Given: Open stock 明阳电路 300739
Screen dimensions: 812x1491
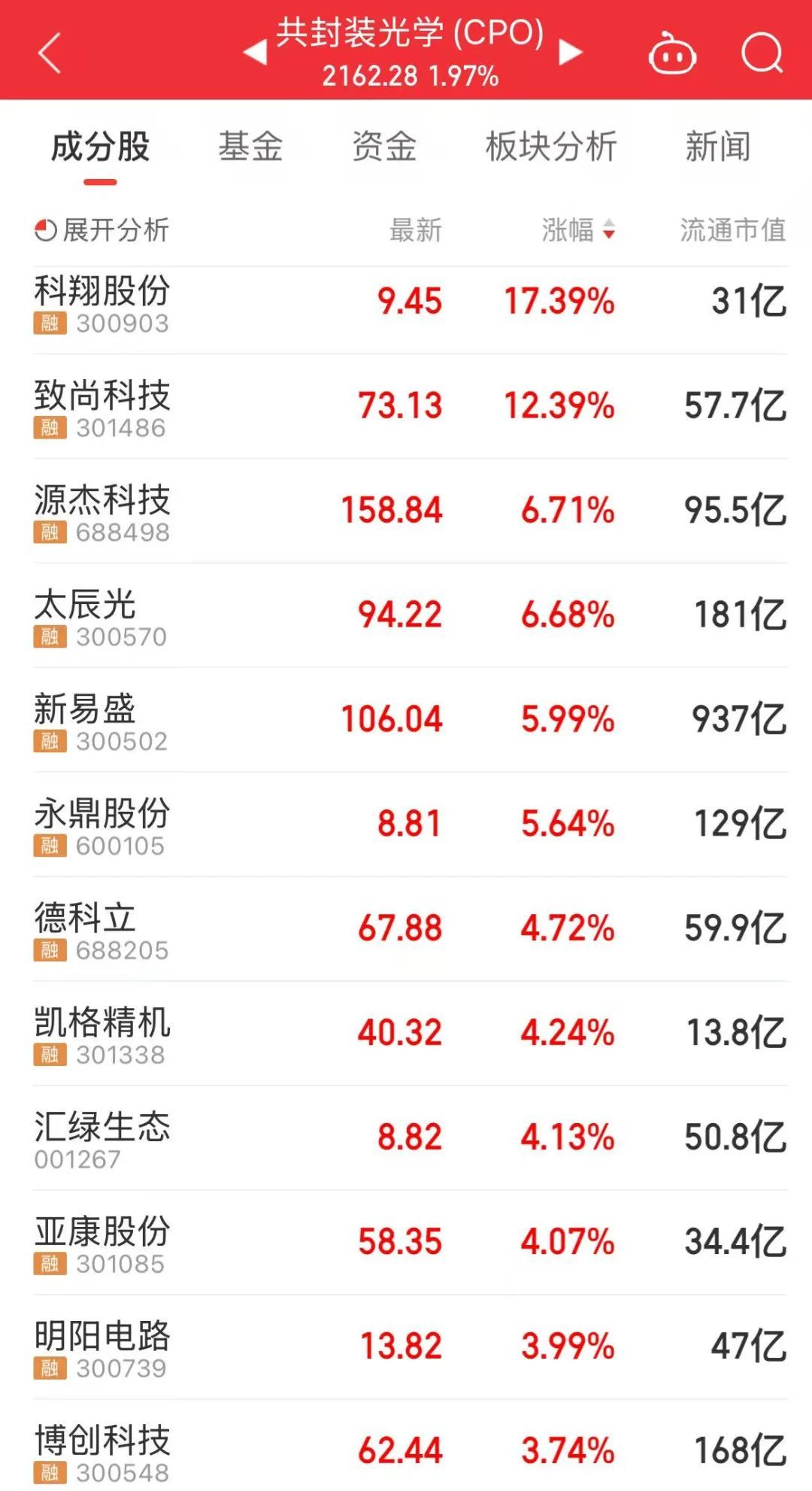Looking at the screenshot, I should [x=102, y=1349].
